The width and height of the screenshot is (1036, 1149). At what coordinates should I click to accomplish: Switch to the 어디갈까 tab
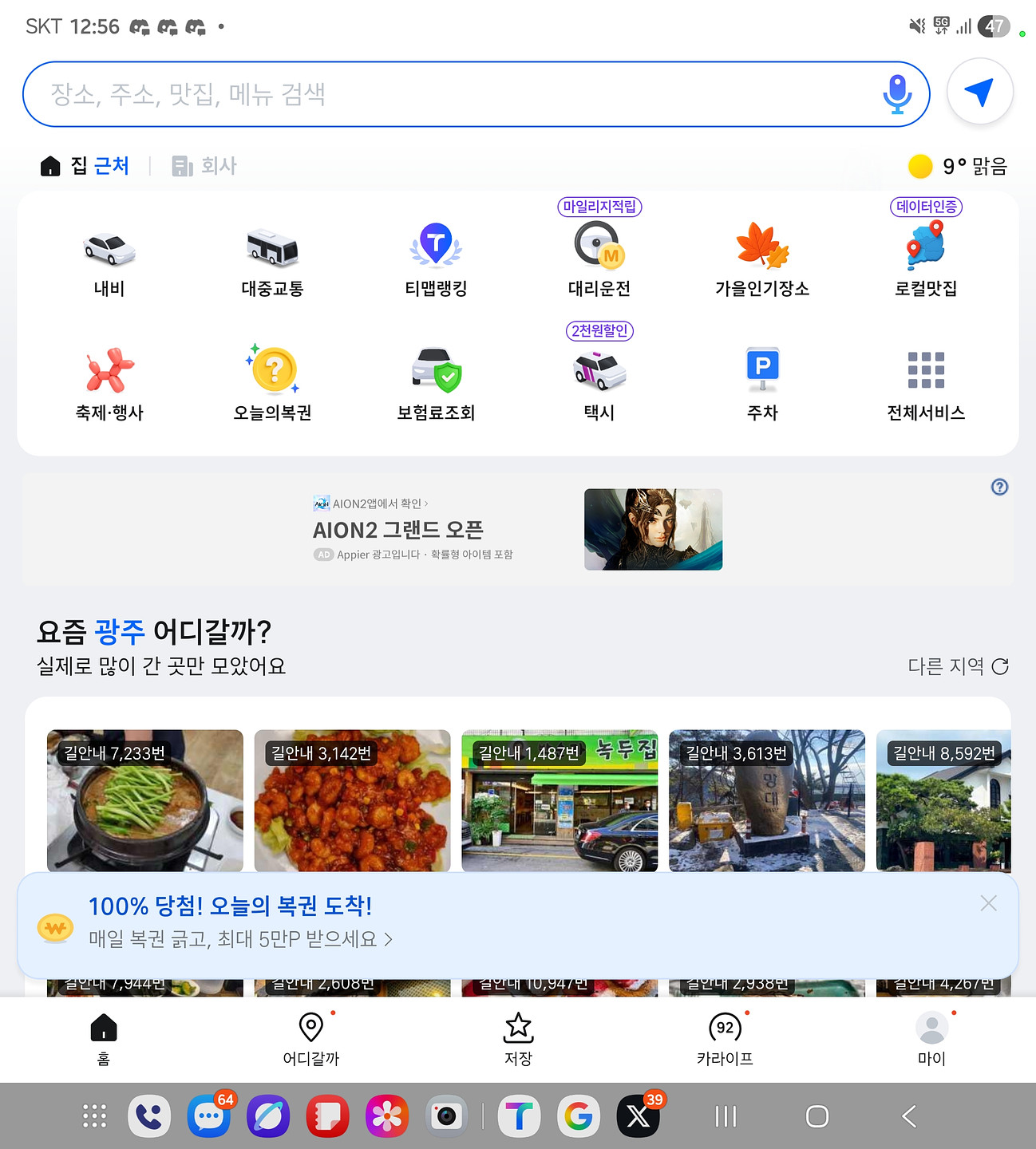pyautogui.click(x=310, y=1038)
